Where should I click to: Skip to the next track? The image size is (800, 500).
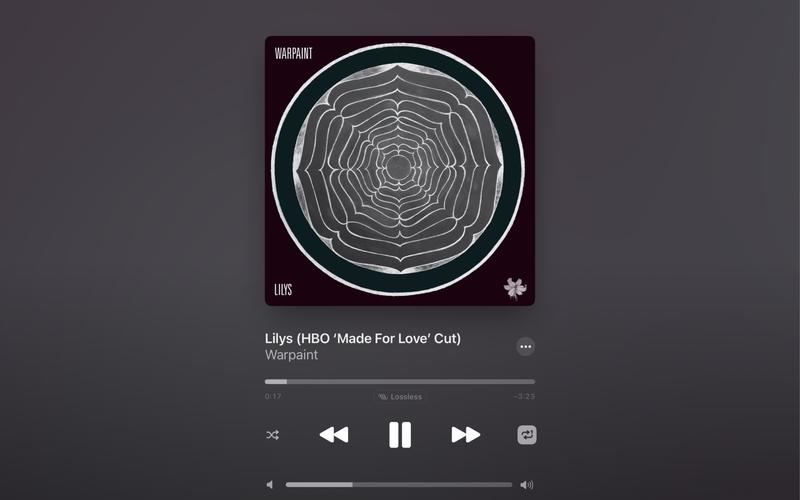coord(465,435)
